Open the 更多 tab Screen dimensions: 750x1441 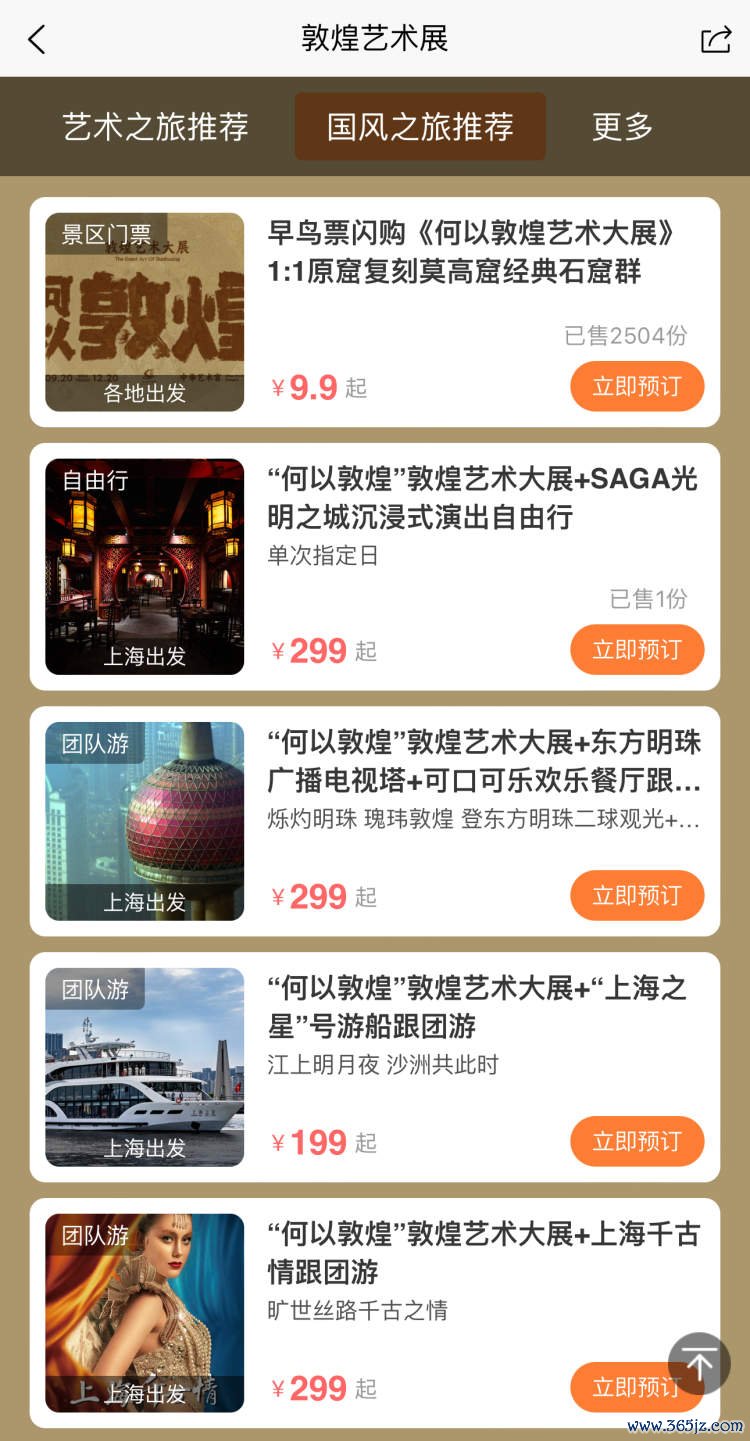coord(622,127)
